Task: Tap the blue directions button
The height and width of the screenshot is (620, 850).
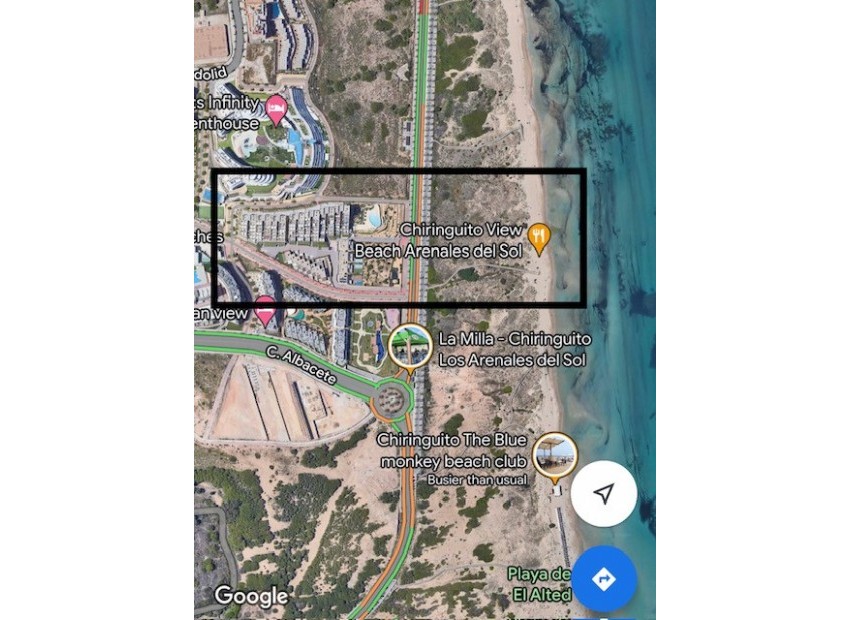Action: tap(603, 579)
